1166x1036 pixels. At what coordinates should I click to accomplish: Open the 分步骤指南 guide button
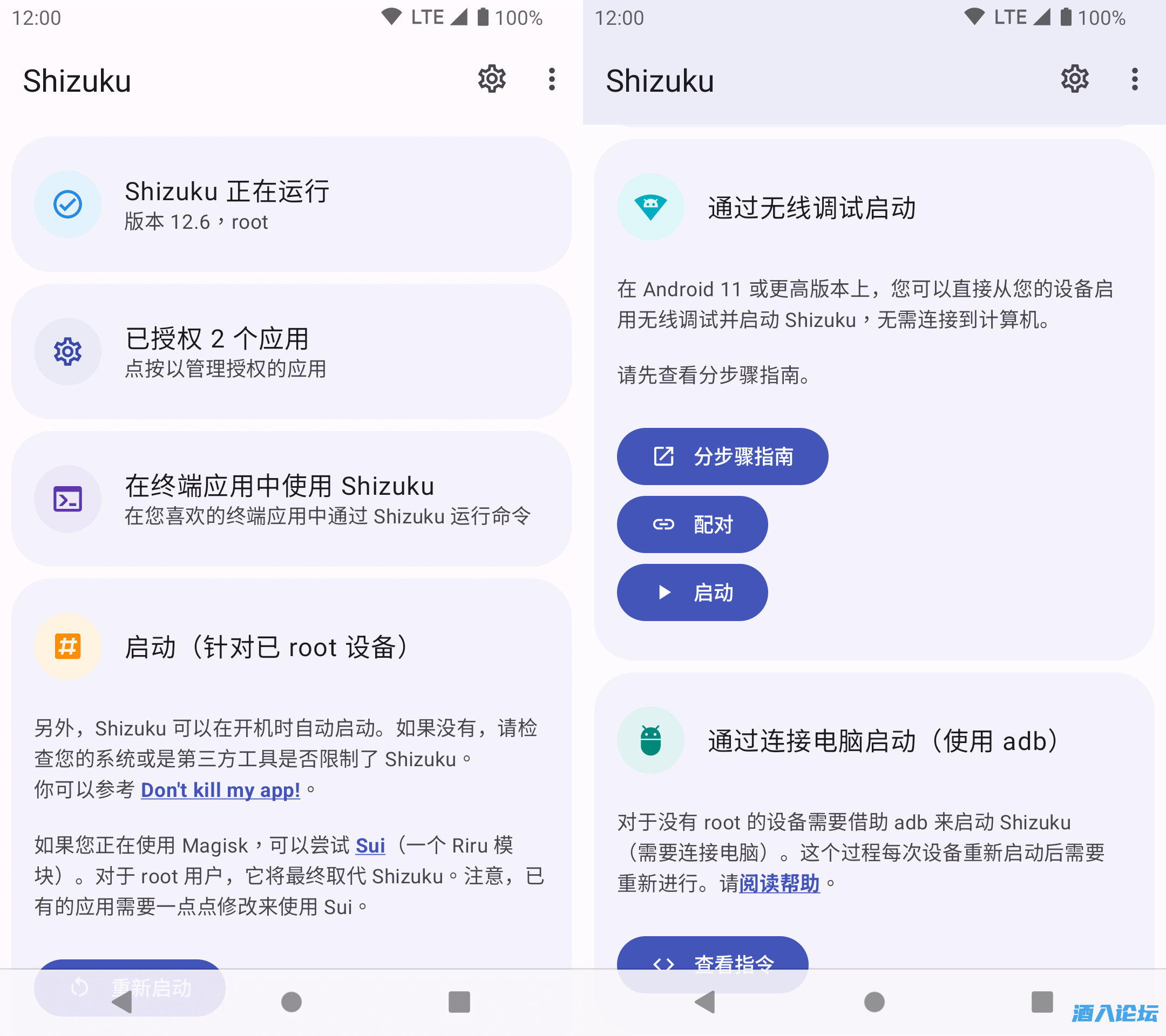(x=722, y=456)
